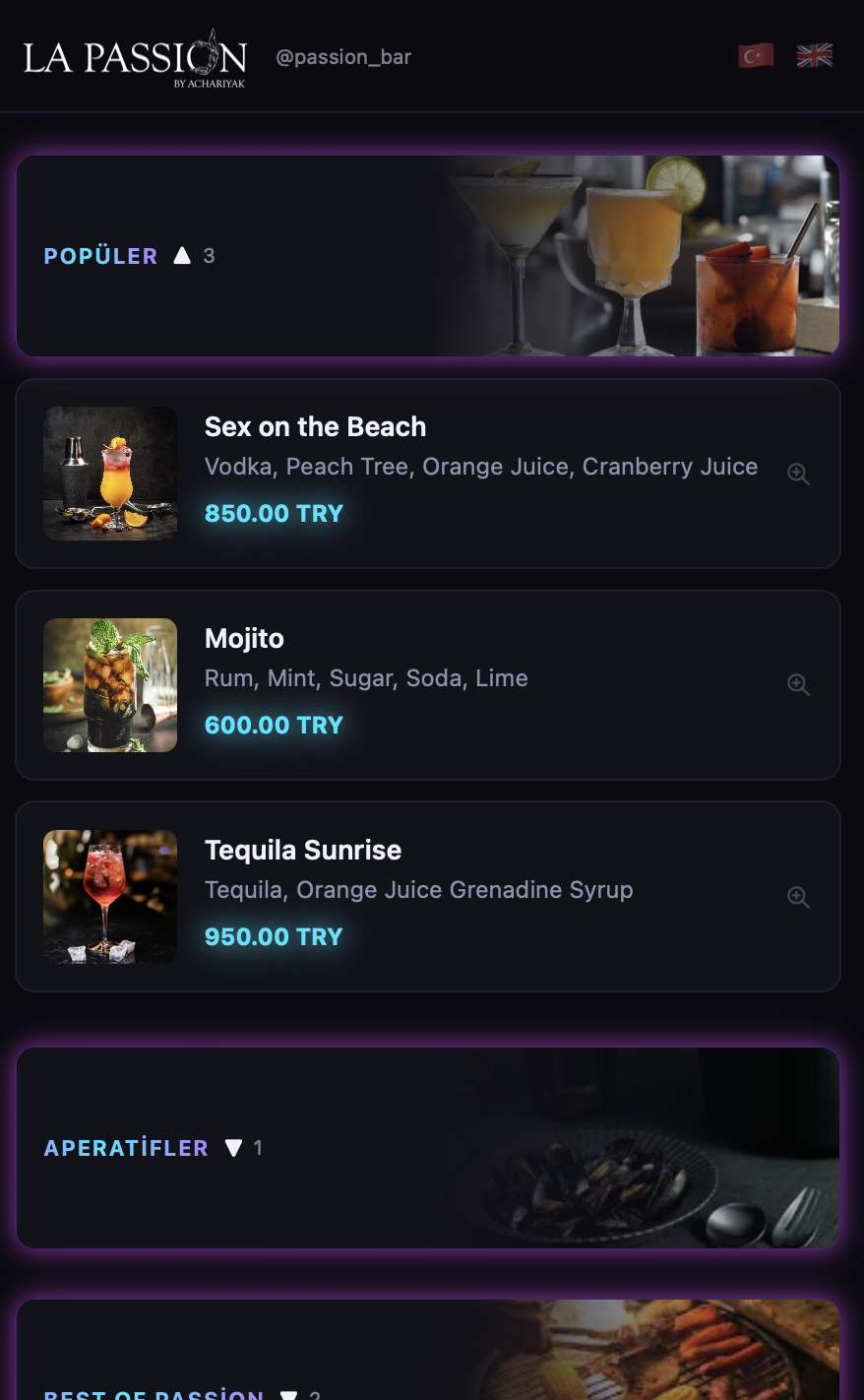Switch language to Turkish flag
This screenshot has height=1400, width=864.
(x=756, y=56)
